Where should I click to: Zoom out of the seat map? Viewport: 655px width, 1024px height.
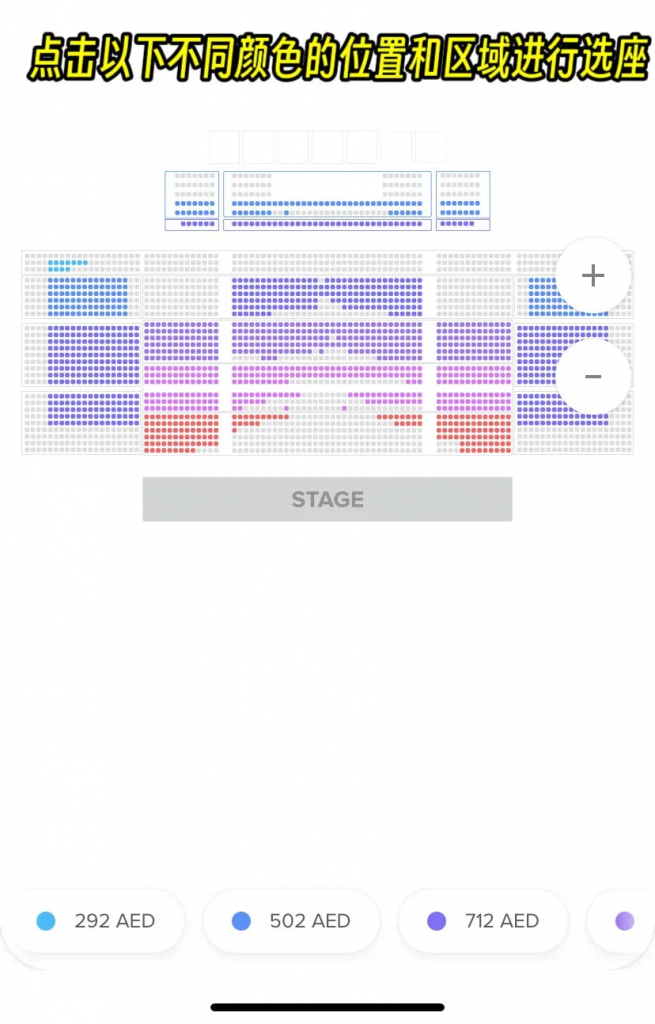593,377
